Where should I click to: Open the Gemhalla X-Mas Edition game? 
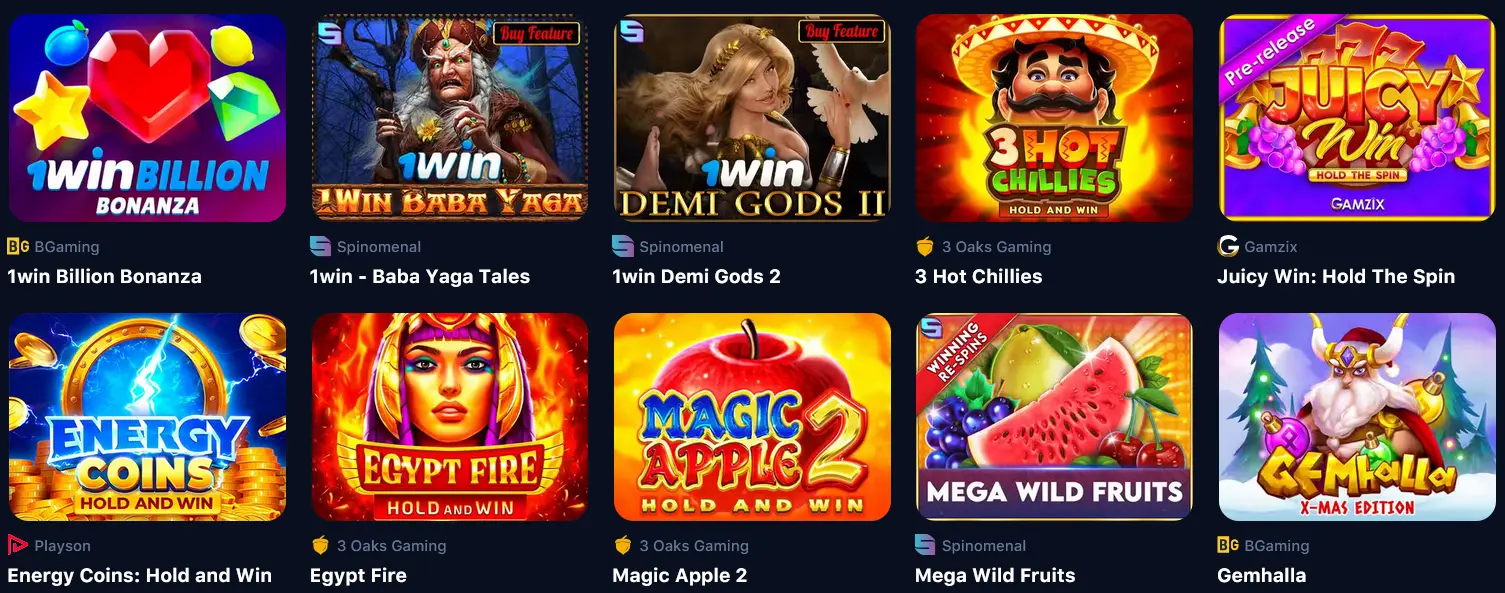pos(1356,417)
